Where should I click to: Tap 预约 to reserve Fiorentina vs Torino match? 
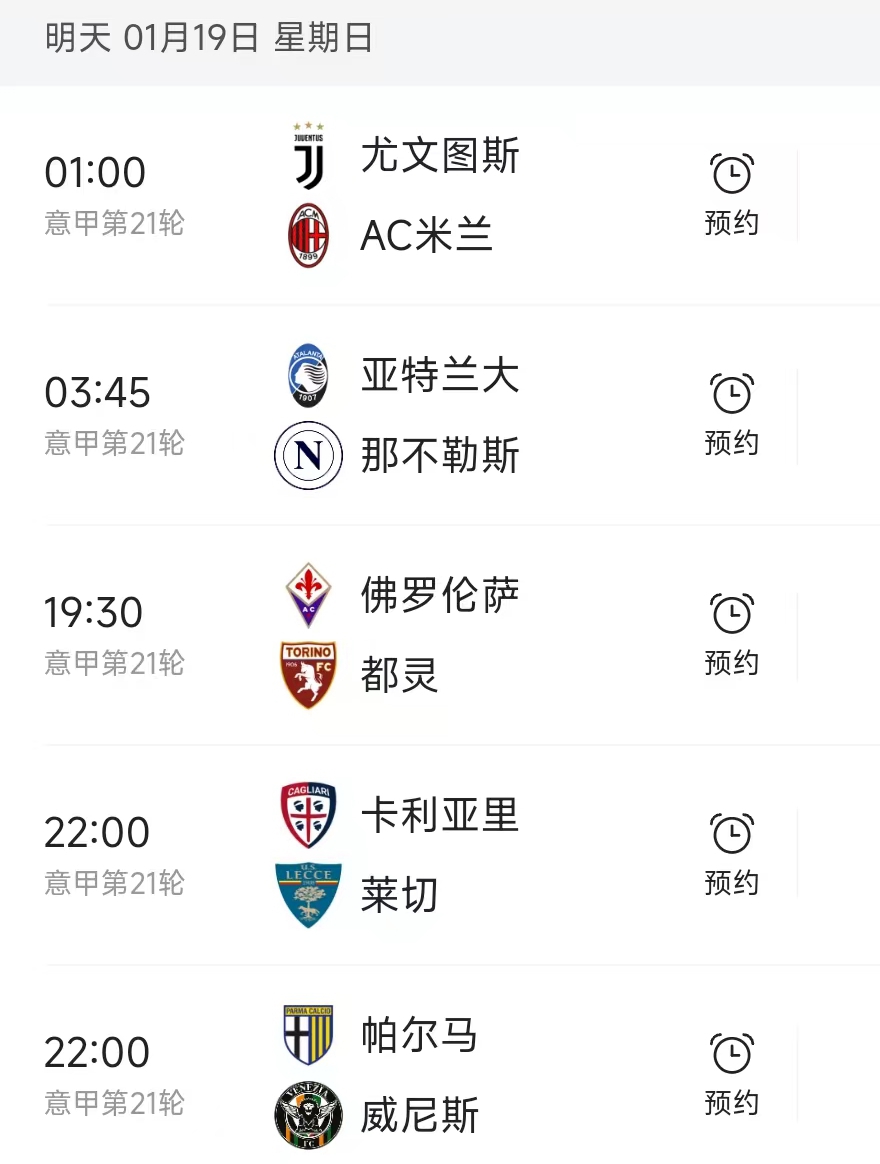coord(733,662)
